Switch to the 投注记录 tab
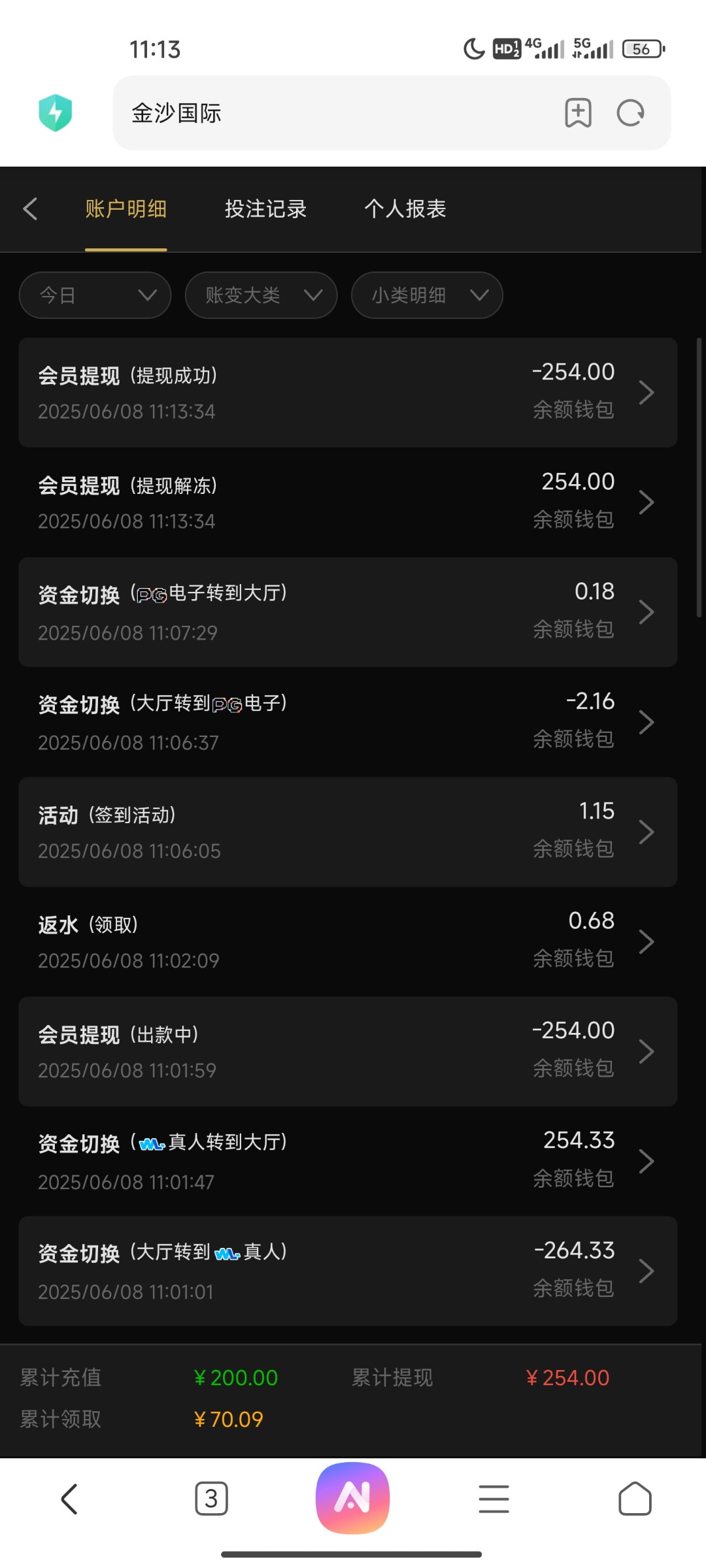Viewport: 706px width, 1568px height. tap(265, 209)
